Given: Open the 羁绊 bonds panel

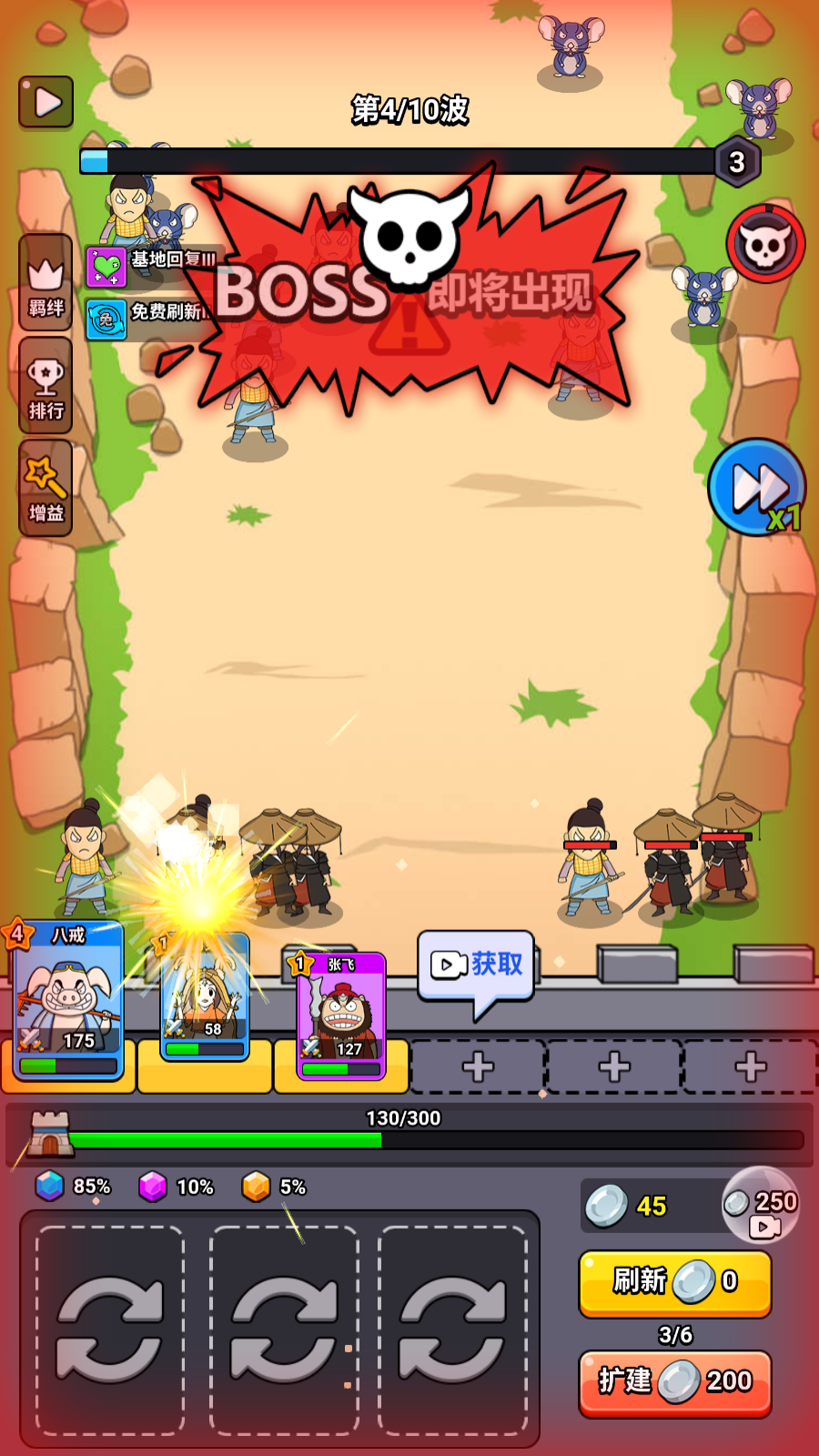Looking at the screenshot, I should coord(45,282).
